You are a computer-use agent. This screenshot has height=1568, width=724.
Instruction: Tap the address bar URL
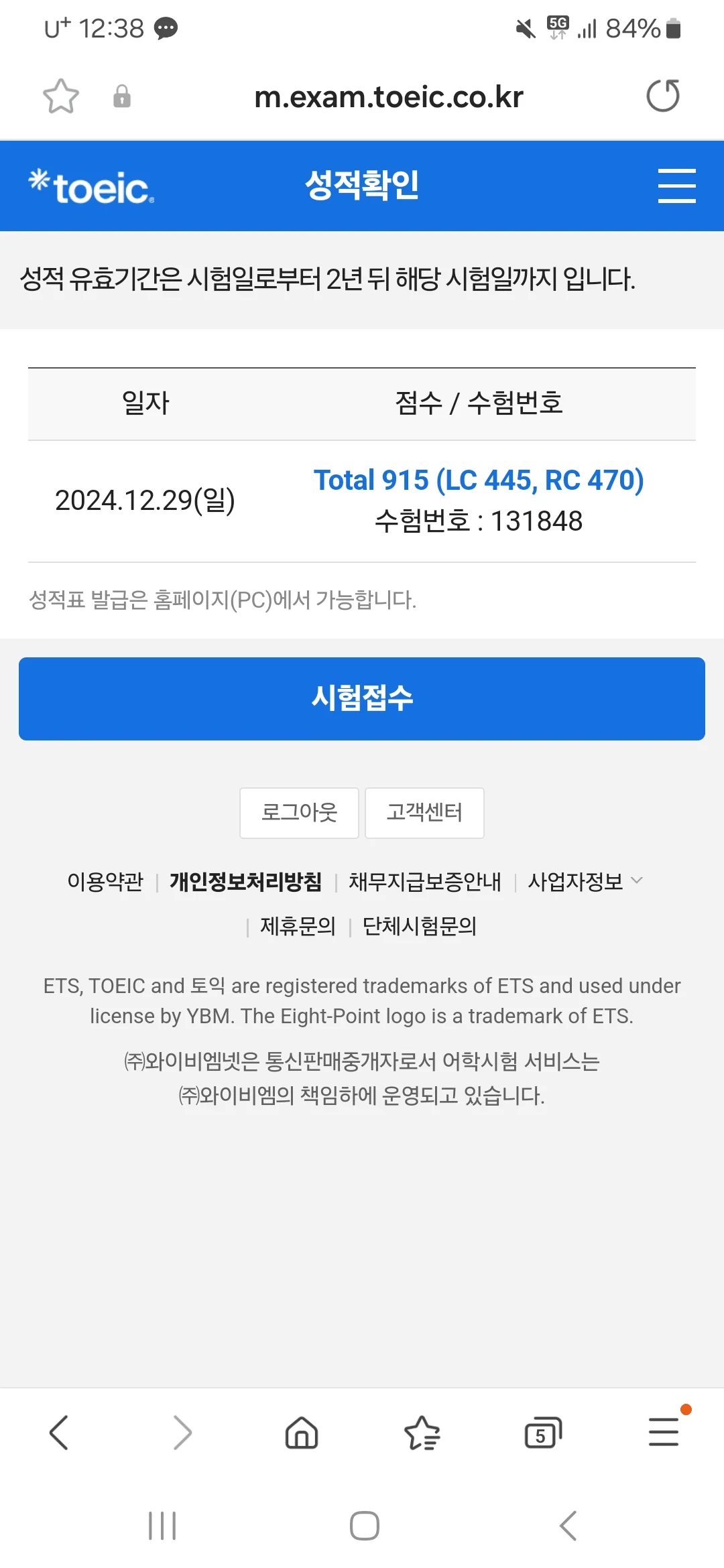388,97
